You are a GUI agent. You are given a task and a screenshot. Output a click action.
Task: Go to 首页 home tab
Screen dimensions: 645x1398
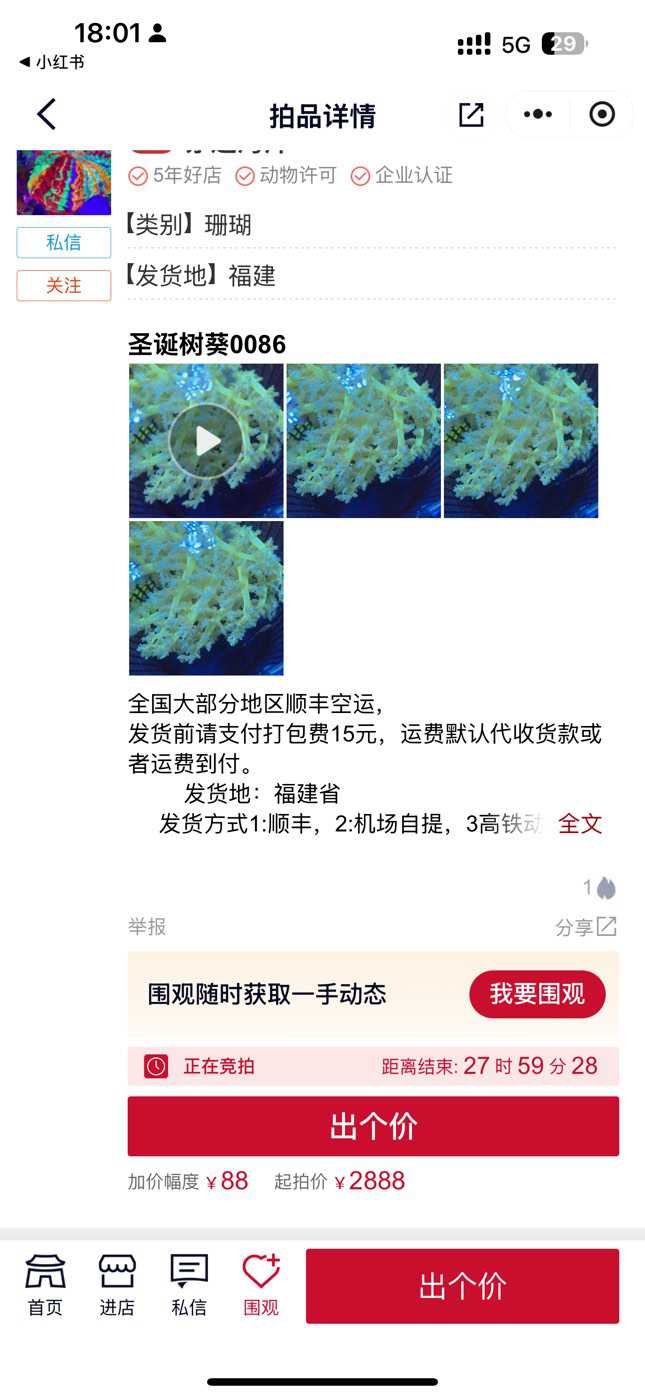point(45,1285)
